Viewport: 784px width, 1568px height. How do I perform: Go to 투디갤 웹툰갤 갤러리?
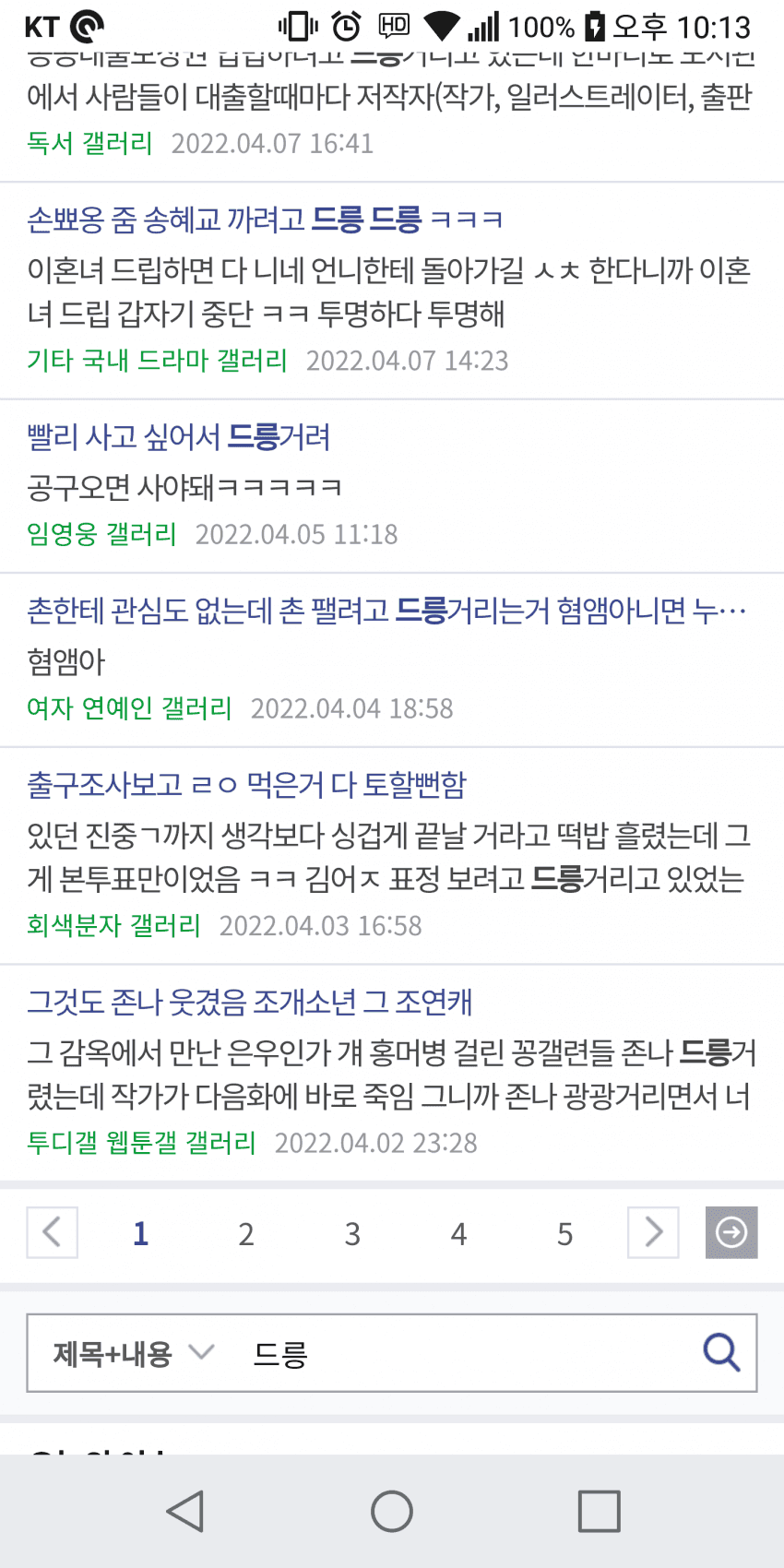click(141, 1142)
